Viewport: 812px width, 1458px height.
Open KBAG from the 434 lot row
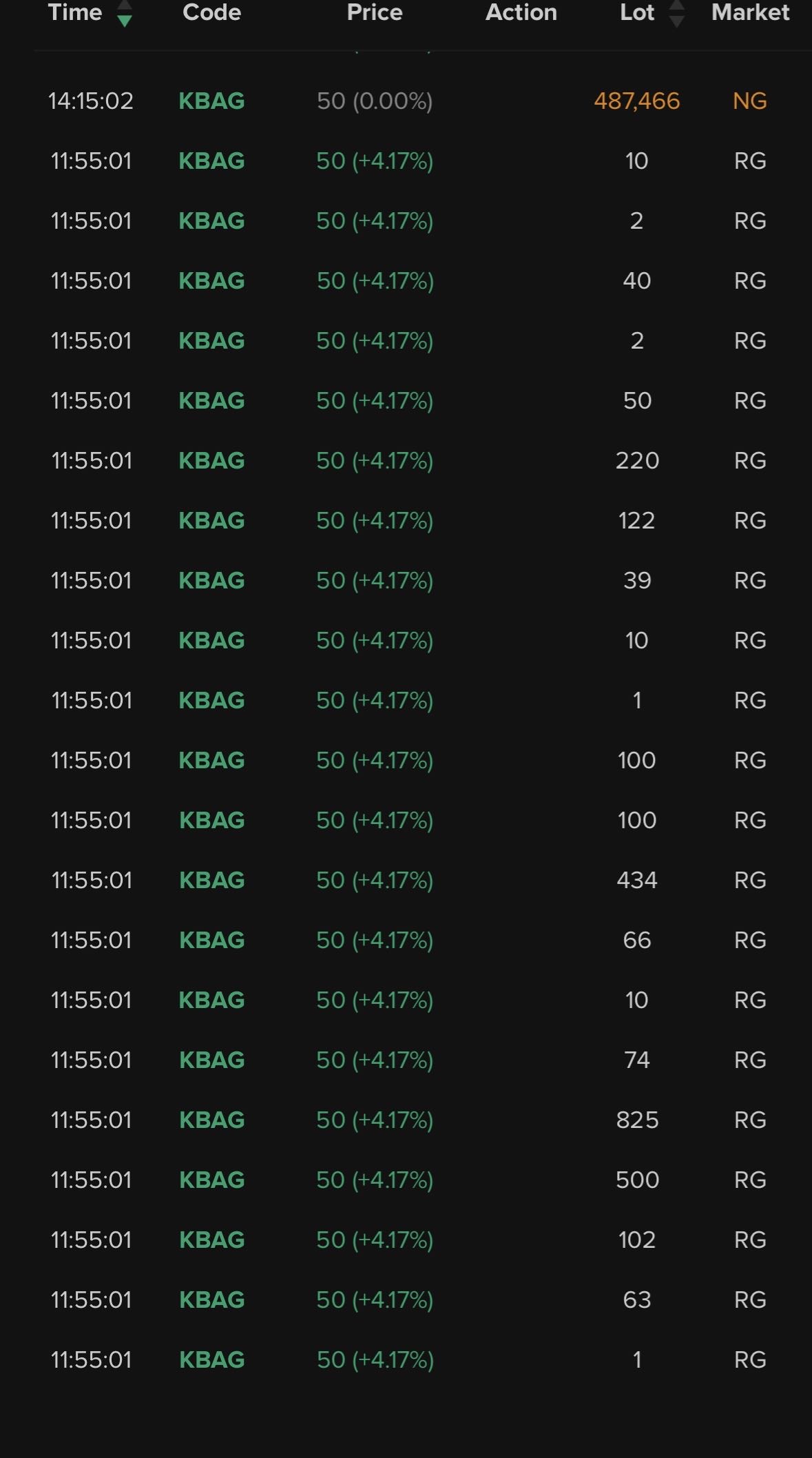tap(211, 881)
